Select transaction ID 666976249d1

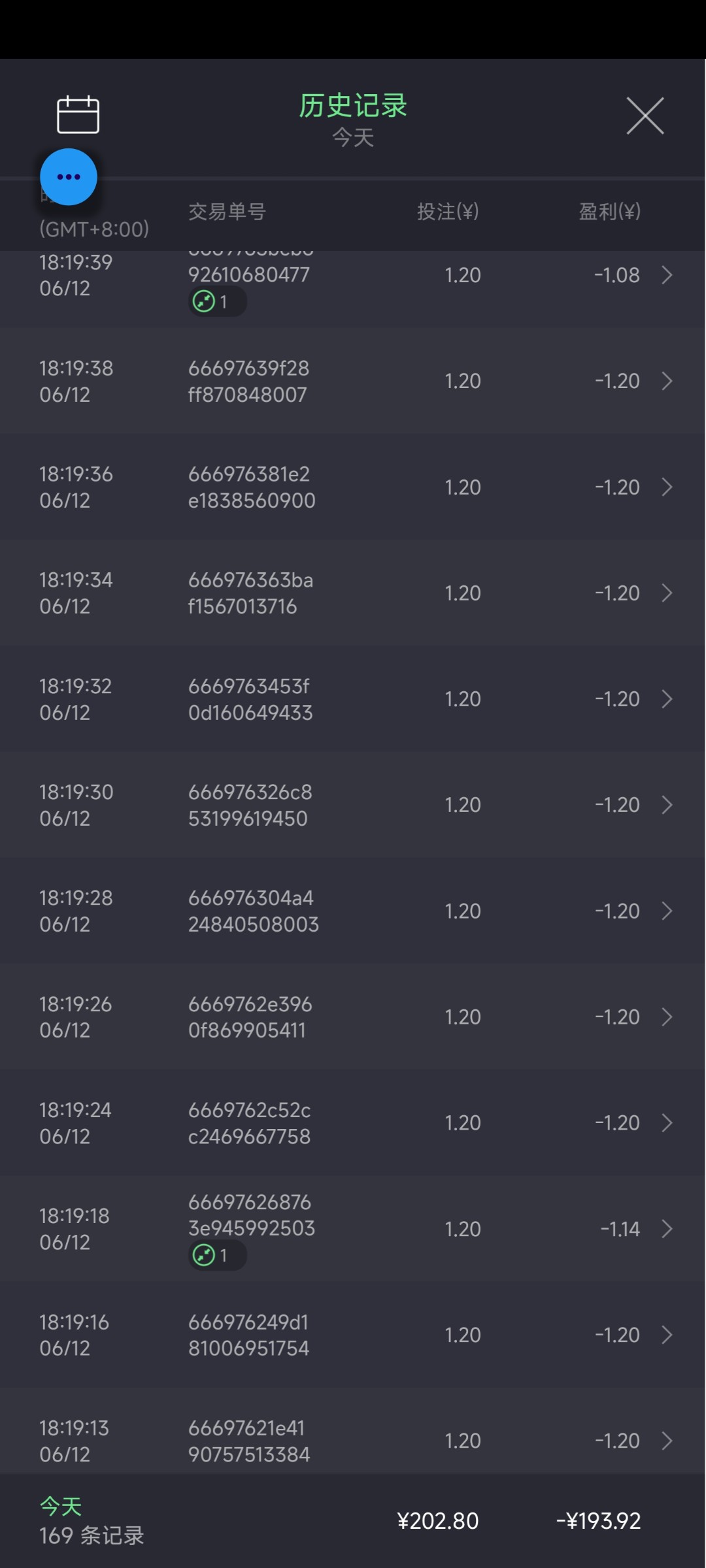[248, 1322]
